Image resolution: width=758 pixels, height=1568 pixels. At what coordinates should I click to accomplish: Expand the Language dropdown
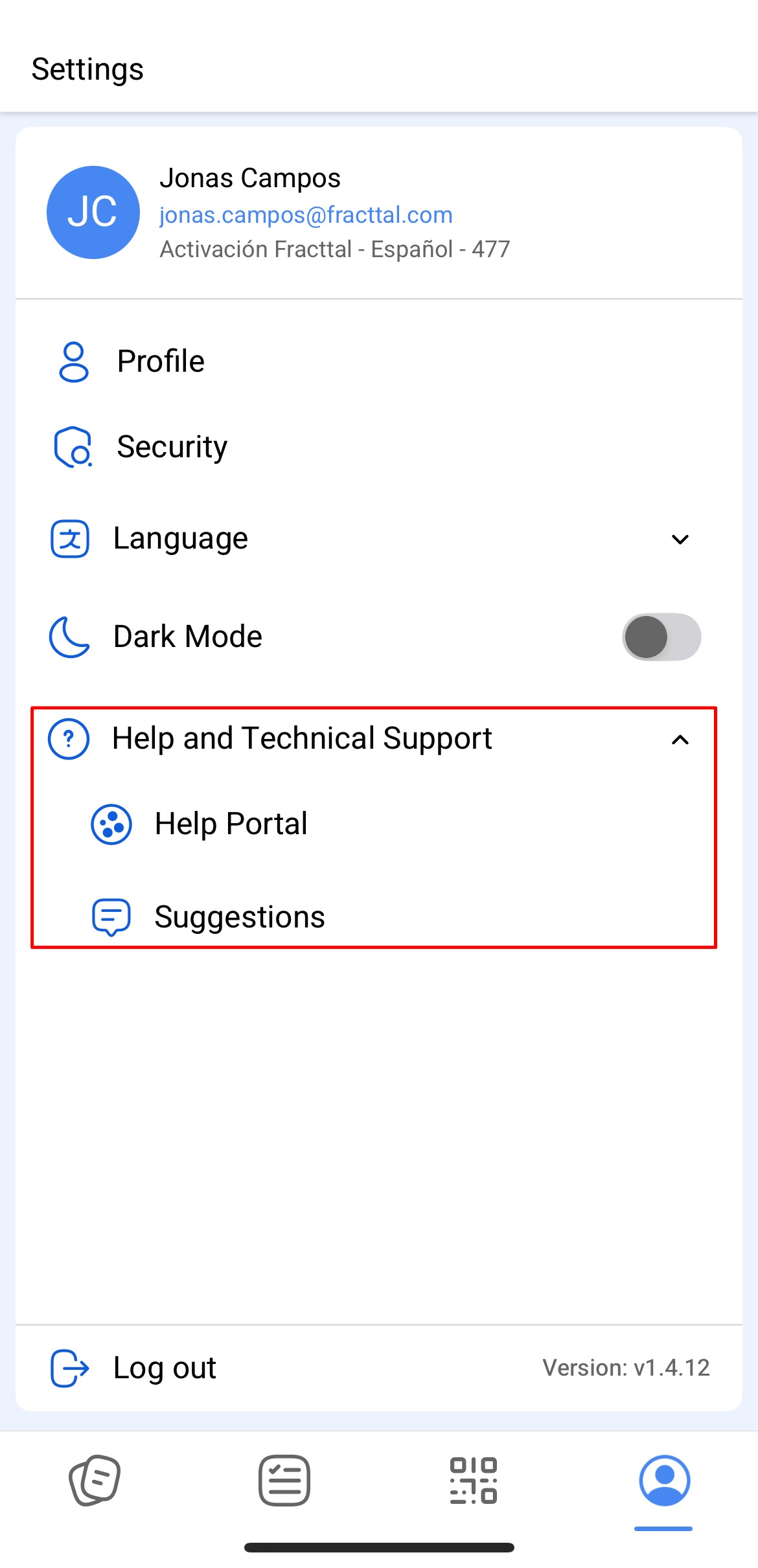pyautogui.click(x=379, y=539)
